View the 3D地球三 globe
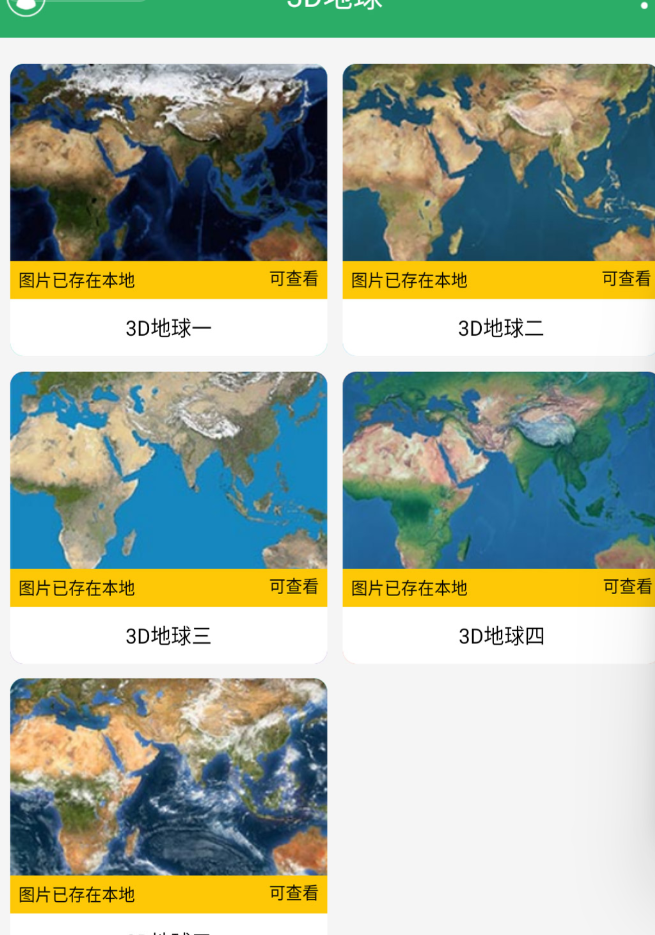This screenshot has height=935, width=655. point(168,517)
